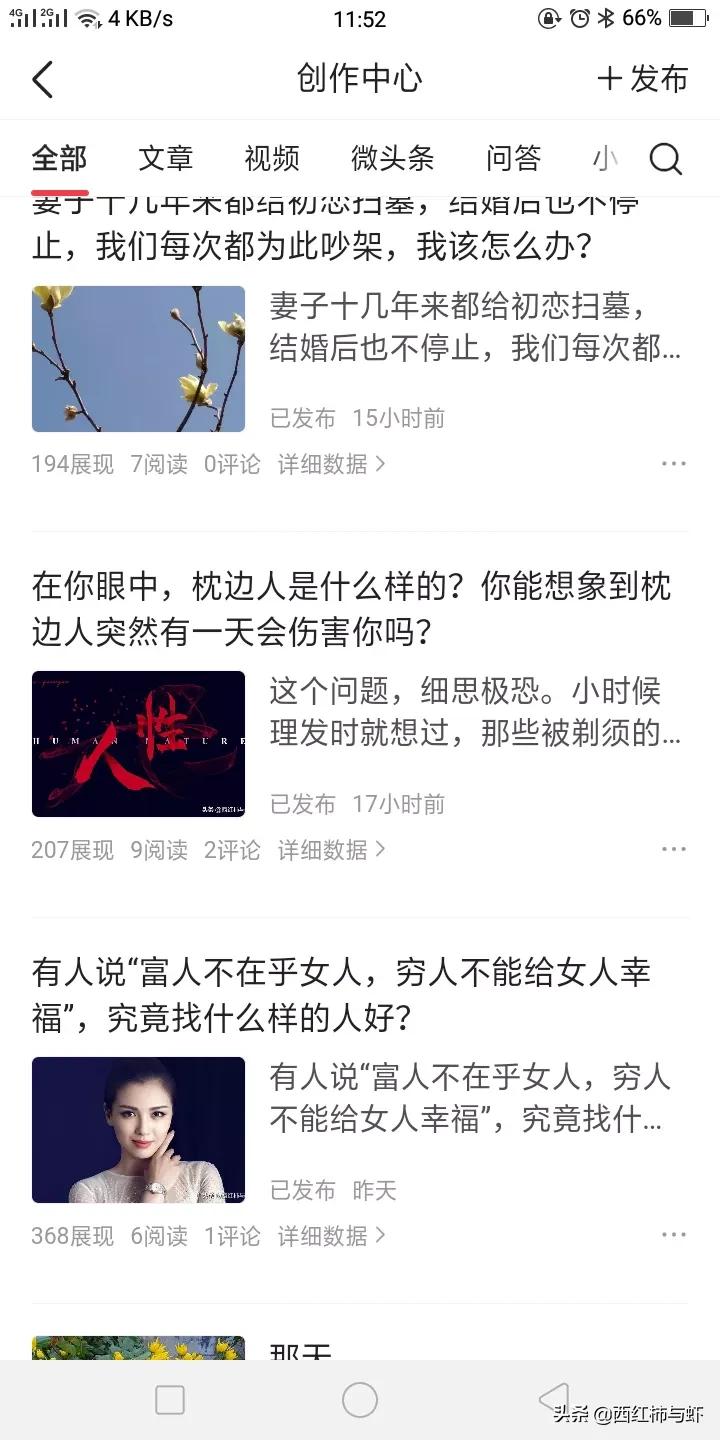Open more options for the 人性 article
The image size is (720, 1440).
click(x=675, y=848)
